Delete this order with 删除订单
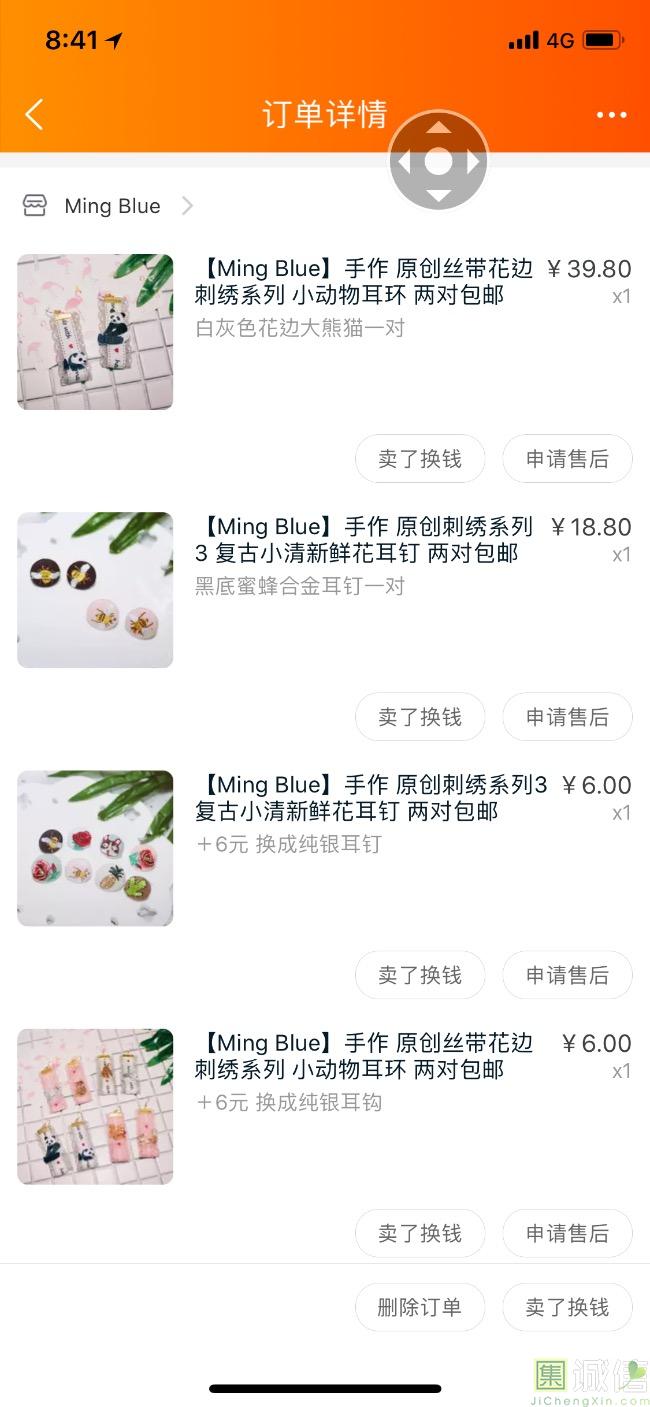 [x=420, y=1307]
